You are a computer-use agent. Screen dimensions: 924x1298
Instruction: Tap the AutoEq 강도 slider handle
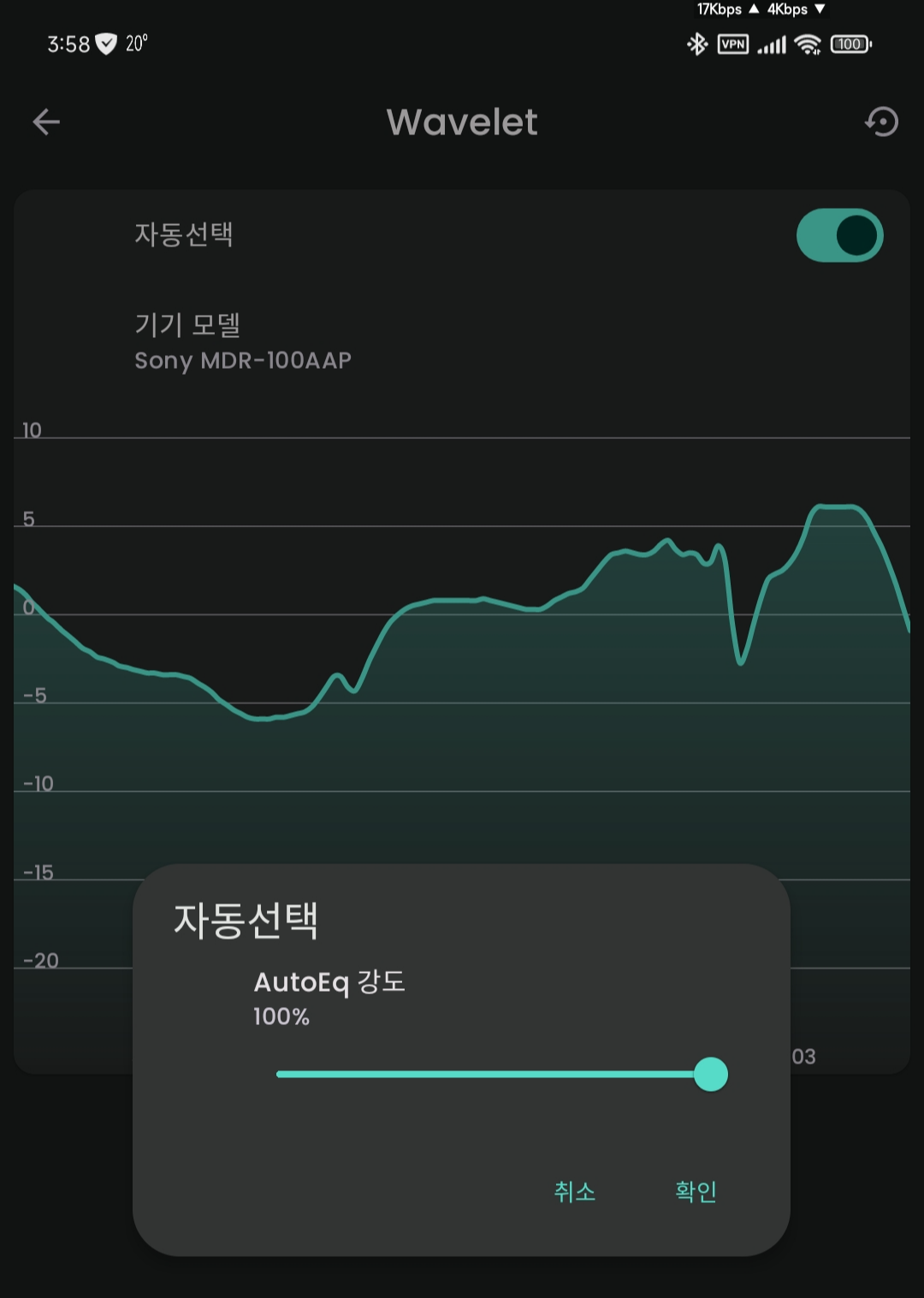click(x=710, y=1074)
